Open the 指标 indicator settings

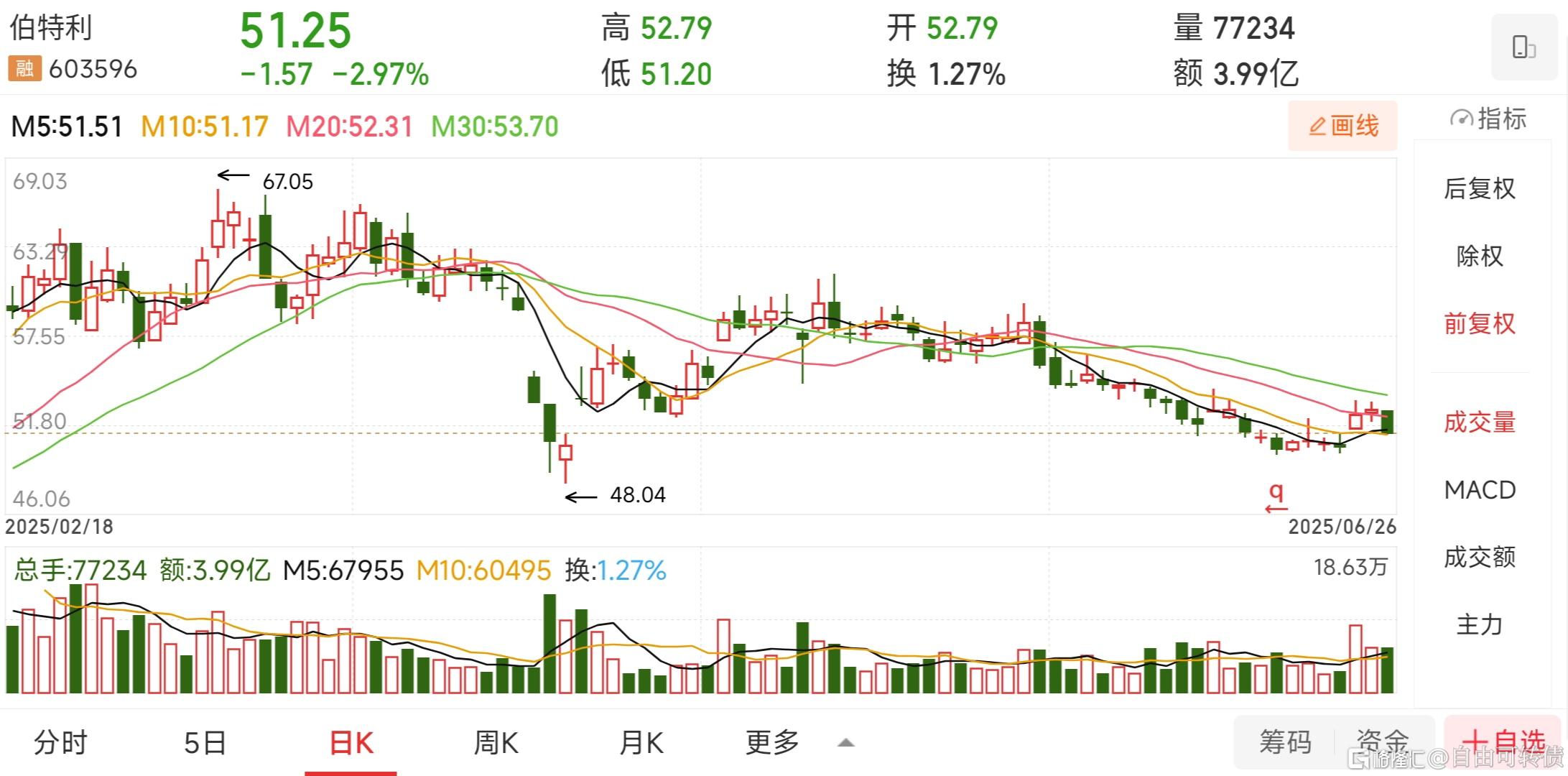[x=1488, y=119]
